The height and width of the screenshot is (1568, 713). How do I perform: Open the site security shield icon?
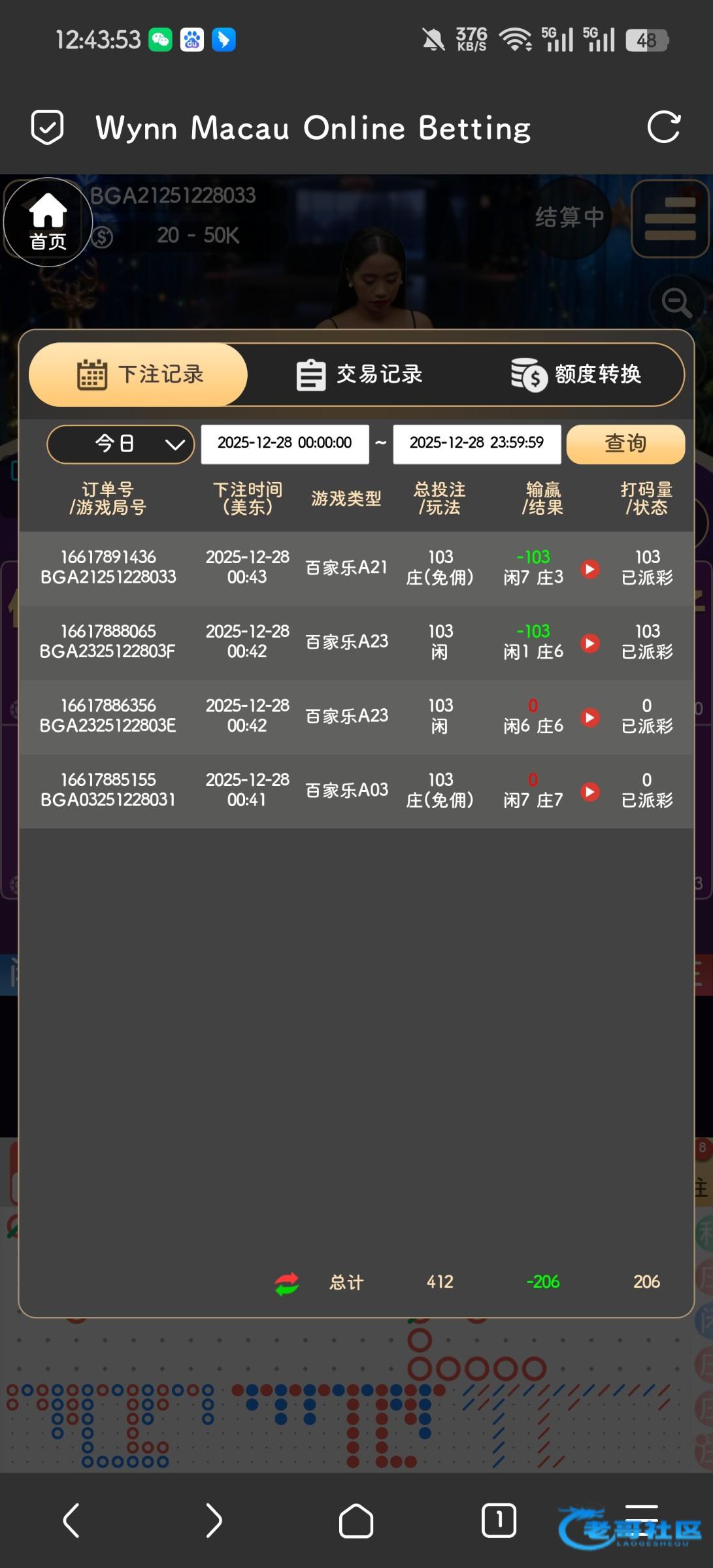tap(48, 127)
